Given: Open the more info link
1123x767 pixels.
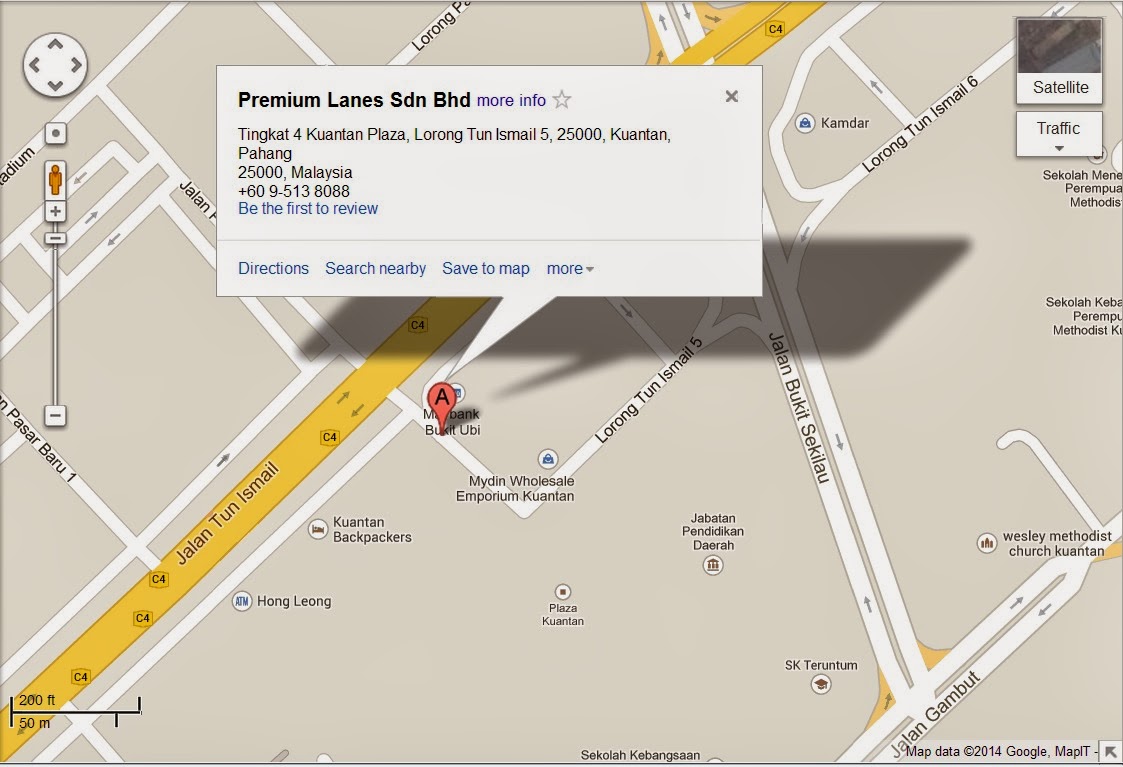Looking at the screenshot, I should point(511,100).
